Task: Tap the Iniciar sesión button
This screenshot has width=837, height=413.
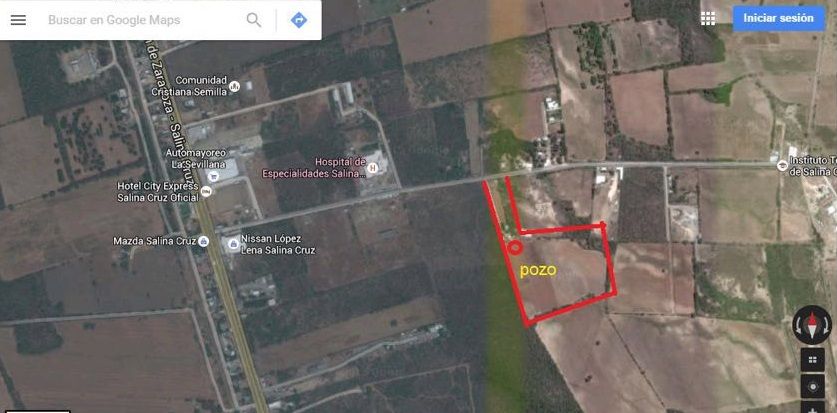Action: pyautogui.click(x=778, y=18)
